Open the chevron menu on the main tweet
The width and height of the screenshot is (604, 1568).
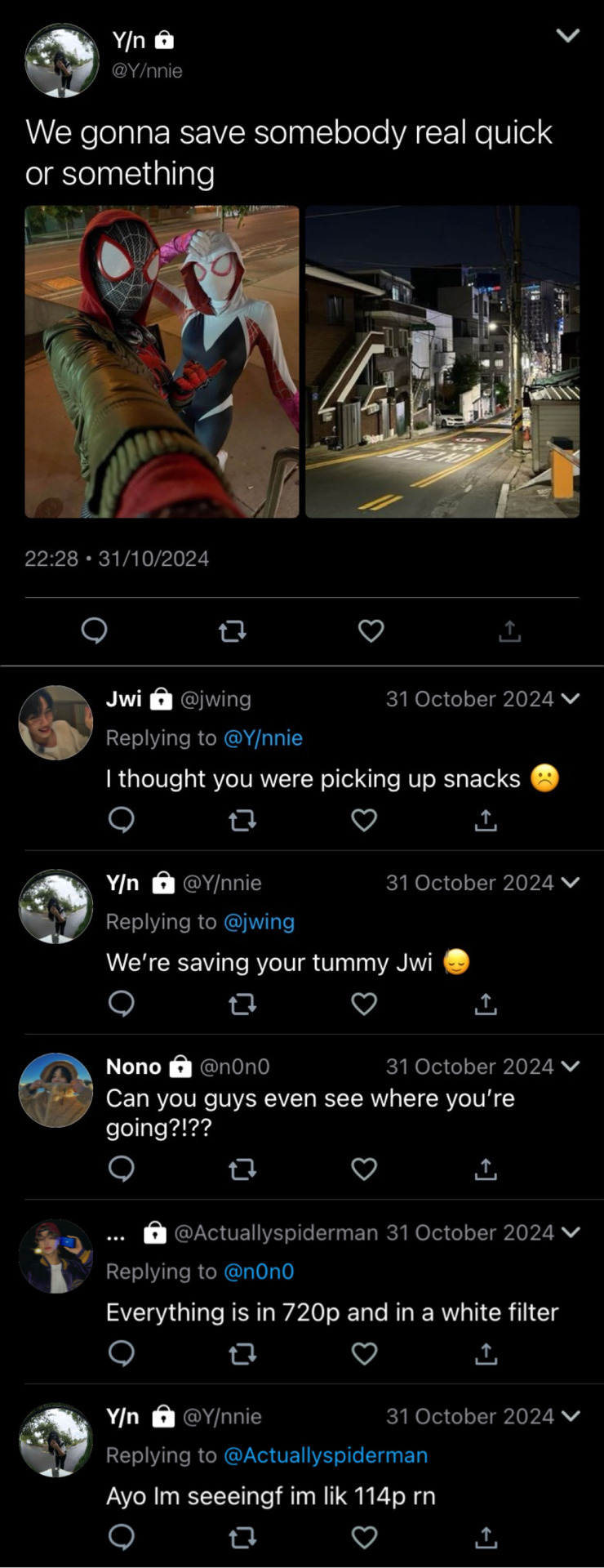click(567, 35)
